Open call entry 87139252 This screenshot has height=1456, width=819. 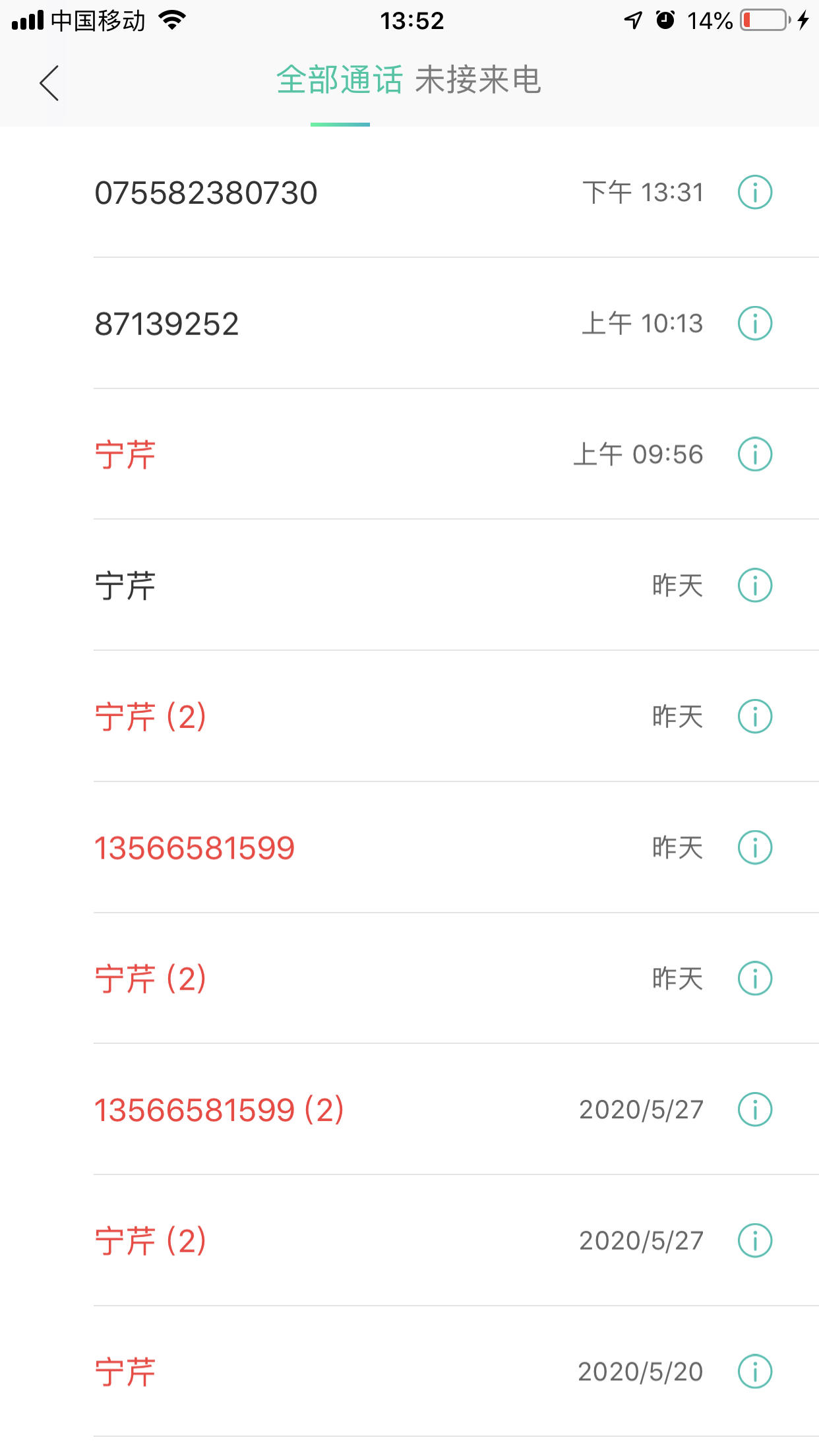click(x=409, y=324)
